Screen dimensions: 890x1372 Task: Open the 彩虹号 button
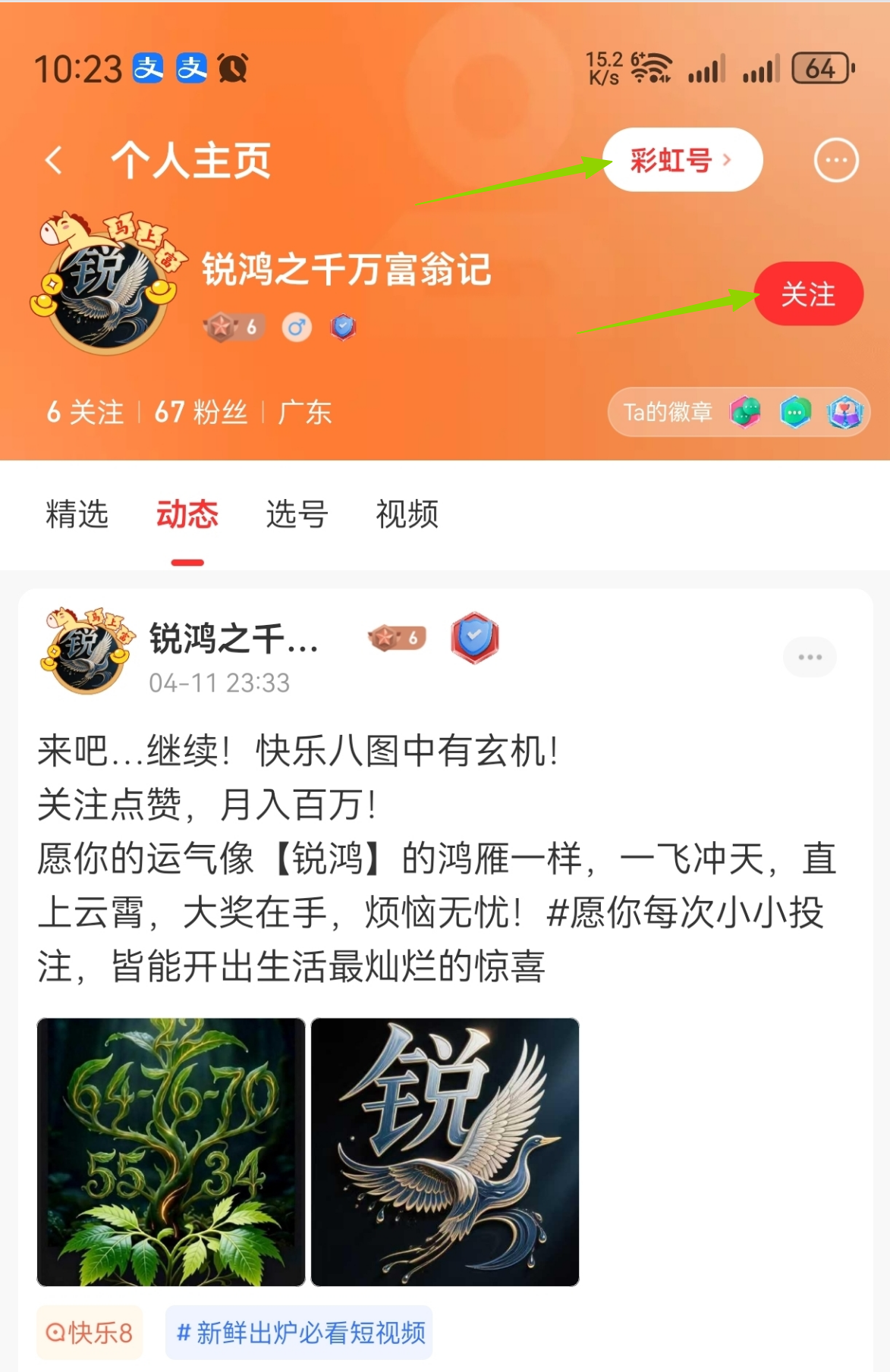click(x=682, y=160)
